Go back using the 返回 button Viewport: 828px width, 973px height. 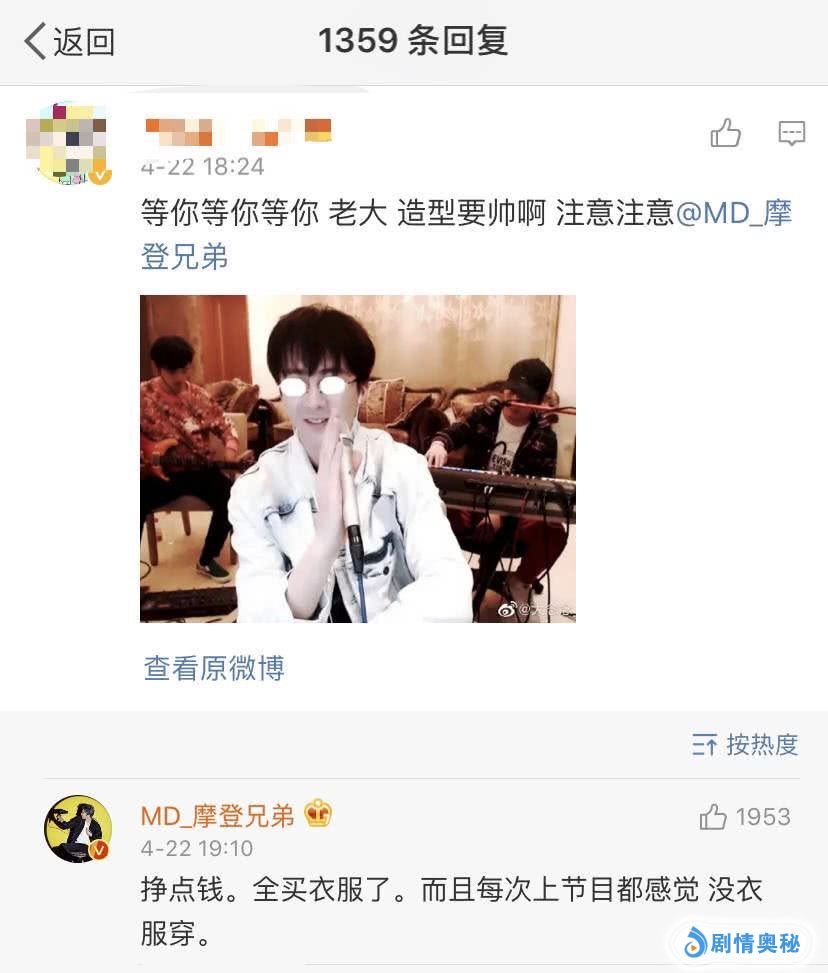68,42
